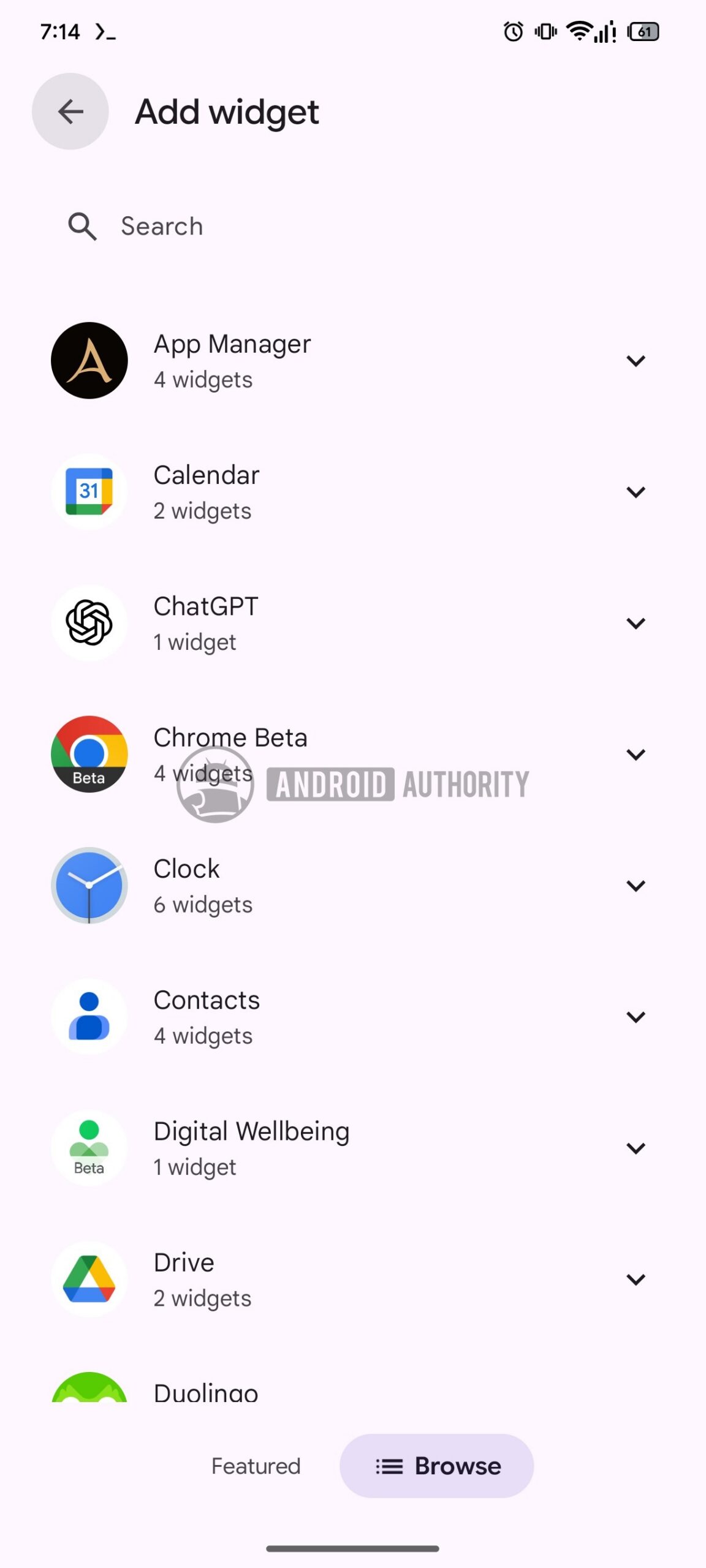Expand the Chrome Beta widgets list

point(636,755)
